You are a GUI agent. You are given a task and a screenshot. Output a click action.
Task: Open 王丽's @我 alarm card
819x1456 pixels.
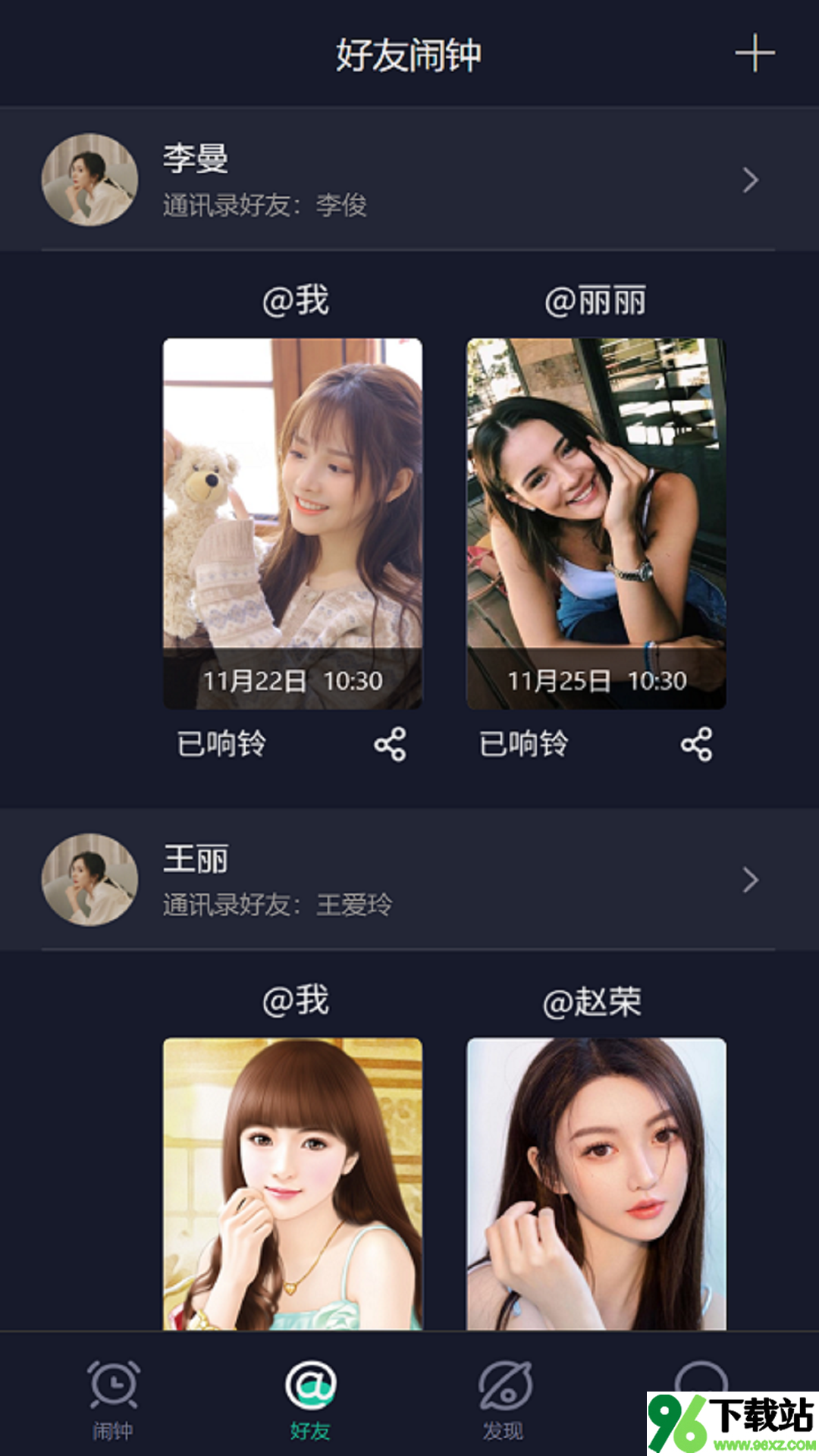point(293,1183)
